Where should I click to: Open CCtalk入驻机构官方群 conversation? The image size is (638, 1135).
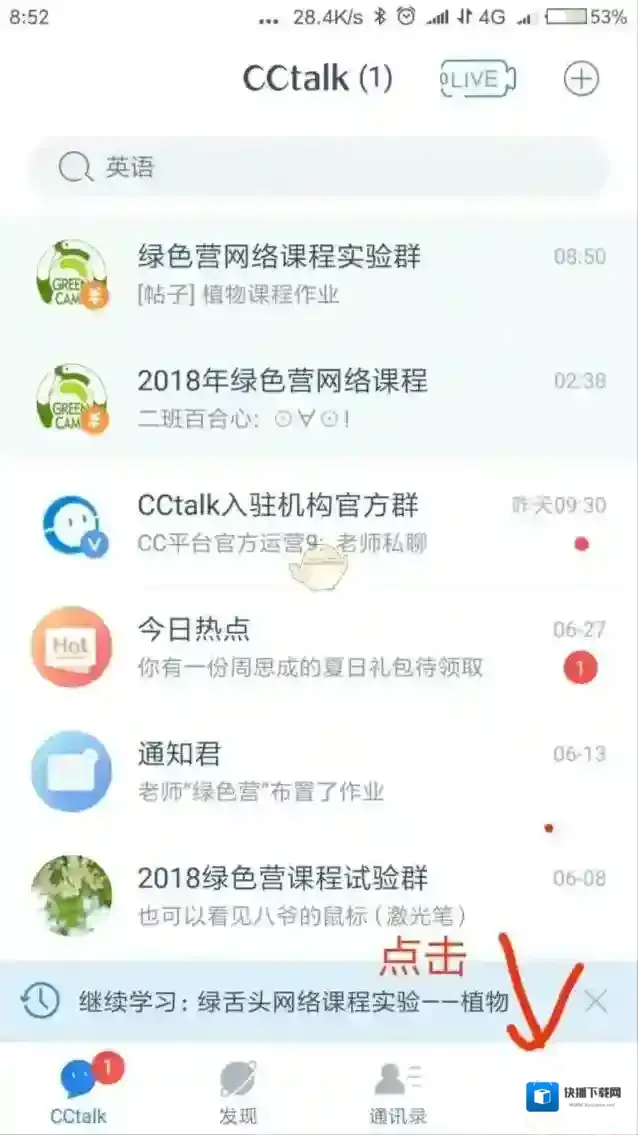point(320,522)
